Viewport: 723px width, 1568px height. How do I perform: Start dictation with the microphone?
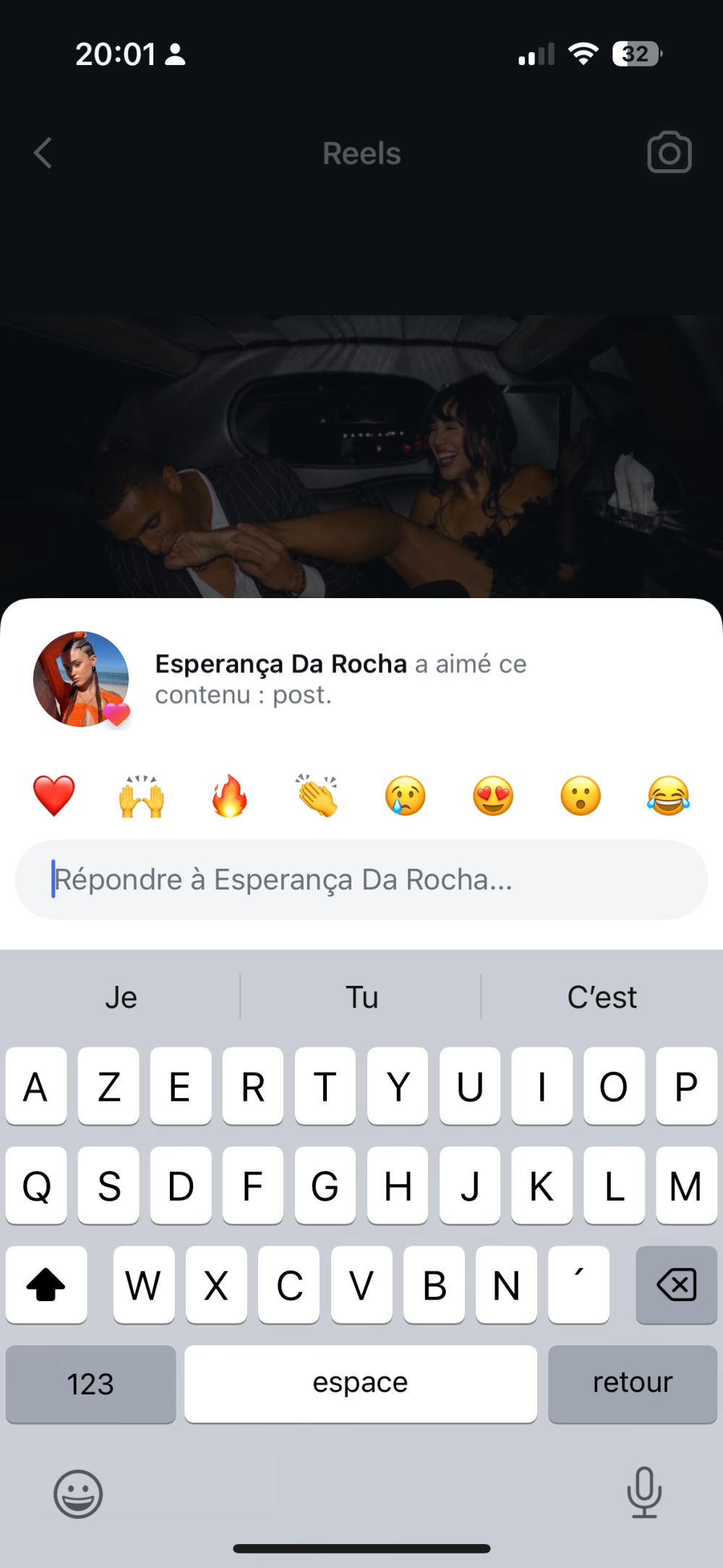coord(643,1492)
